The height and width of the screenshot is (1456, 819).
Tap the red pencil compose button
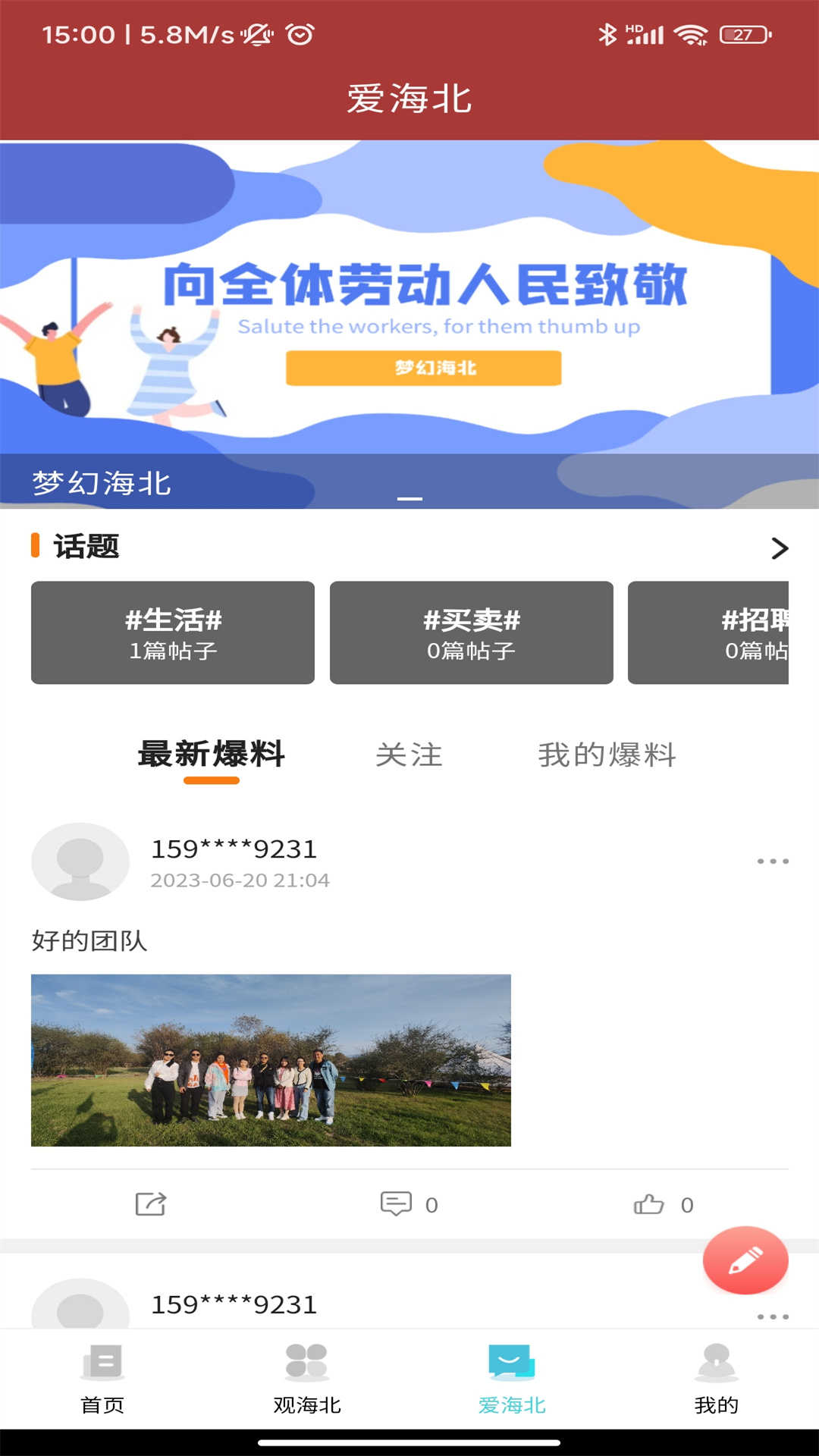click(747, 1259)
